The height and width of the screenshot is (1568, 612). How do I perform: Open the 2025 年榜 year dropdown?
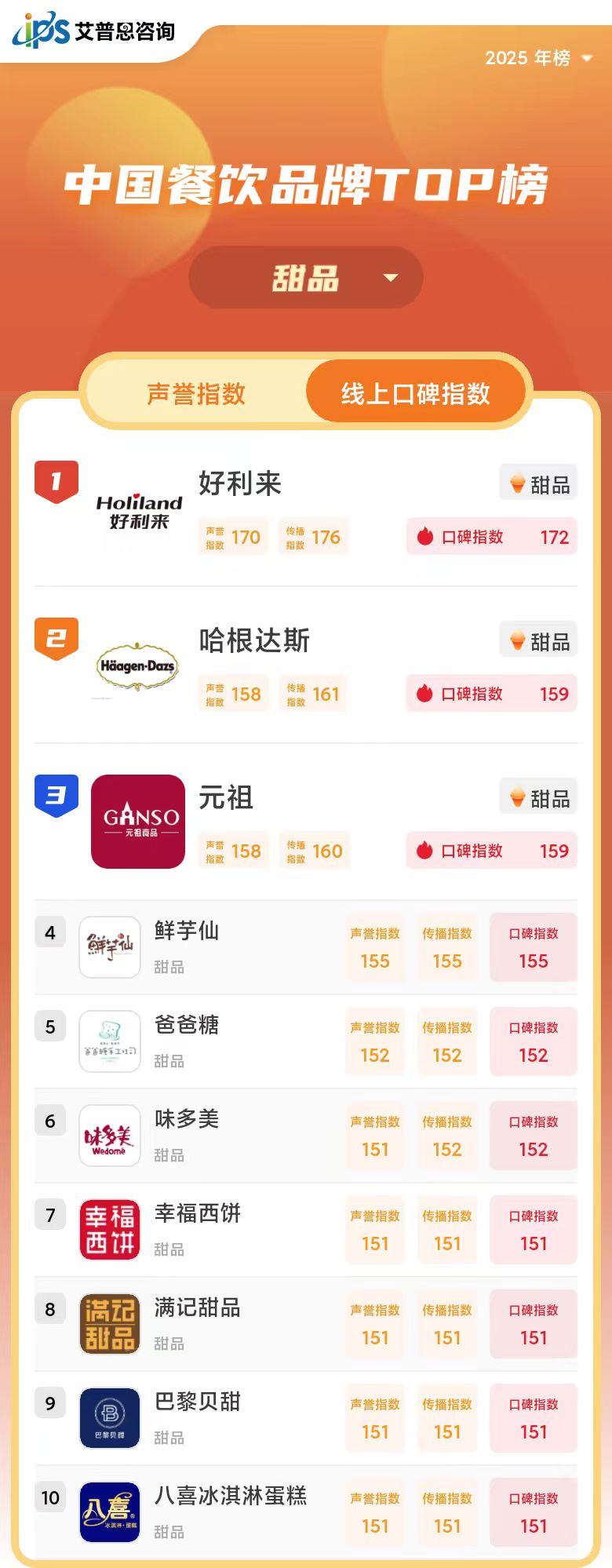pyautogui.click(x=538, y=58)
